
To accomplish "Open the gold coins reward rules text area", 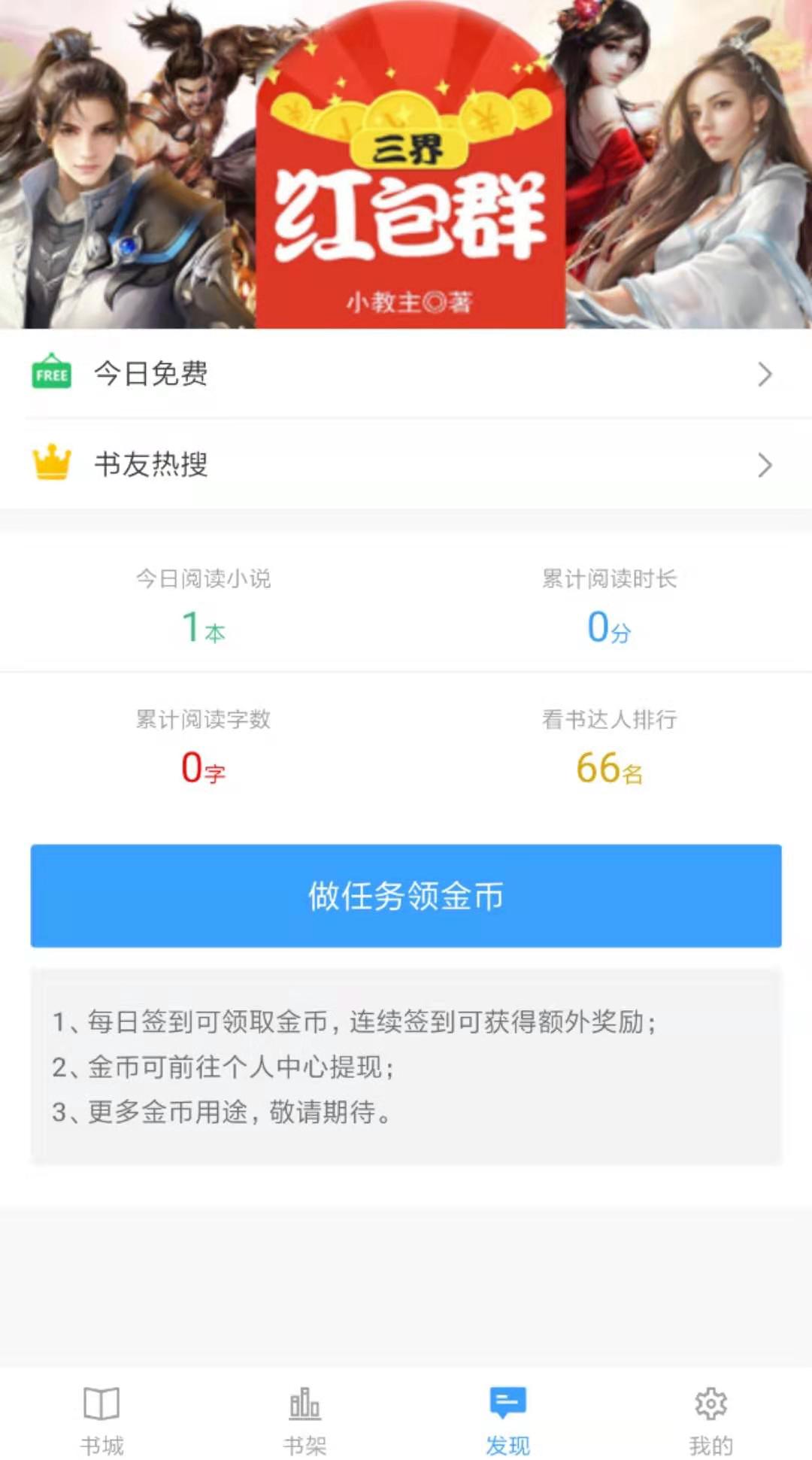I will click(406, 1068).
